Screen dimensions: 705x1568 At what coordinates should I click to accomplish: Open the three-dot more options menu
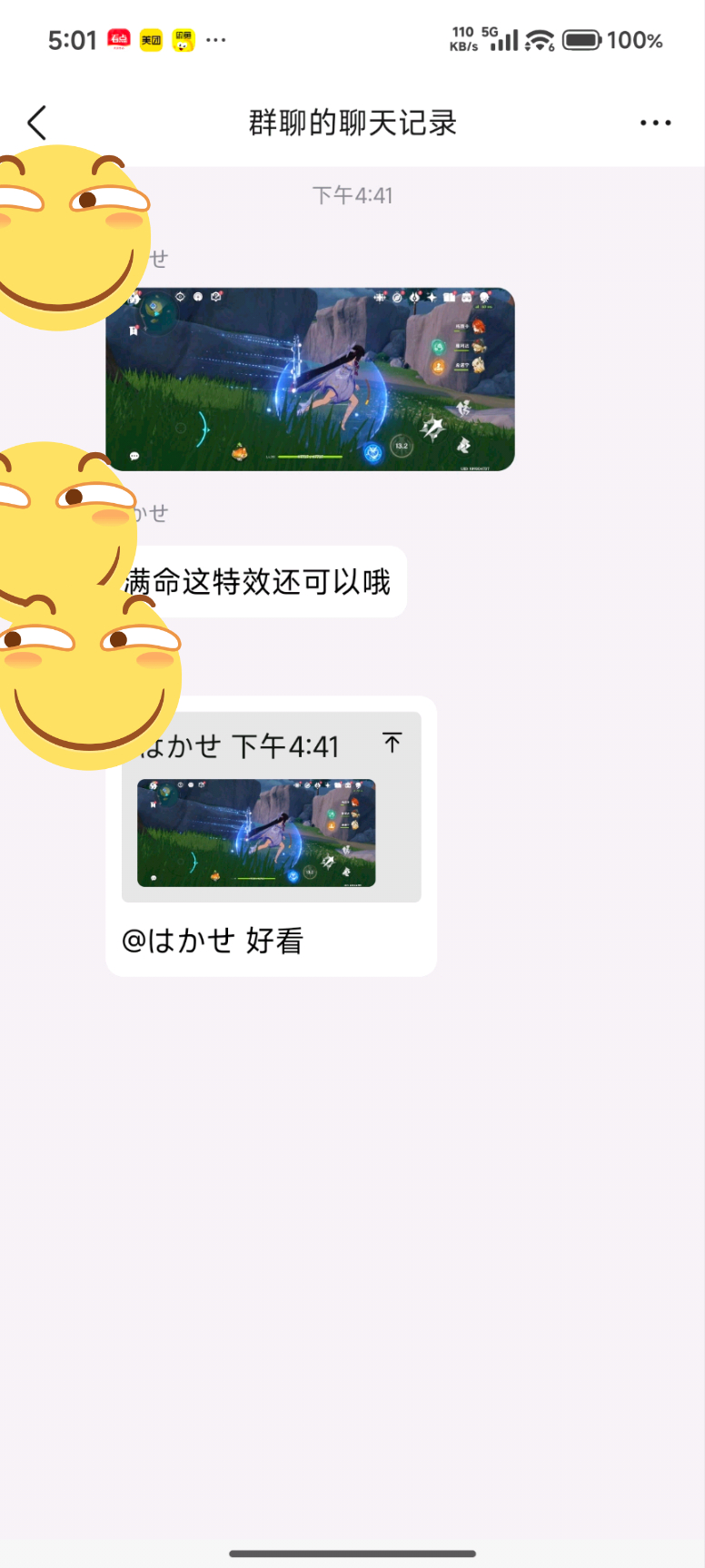point(655,123)
